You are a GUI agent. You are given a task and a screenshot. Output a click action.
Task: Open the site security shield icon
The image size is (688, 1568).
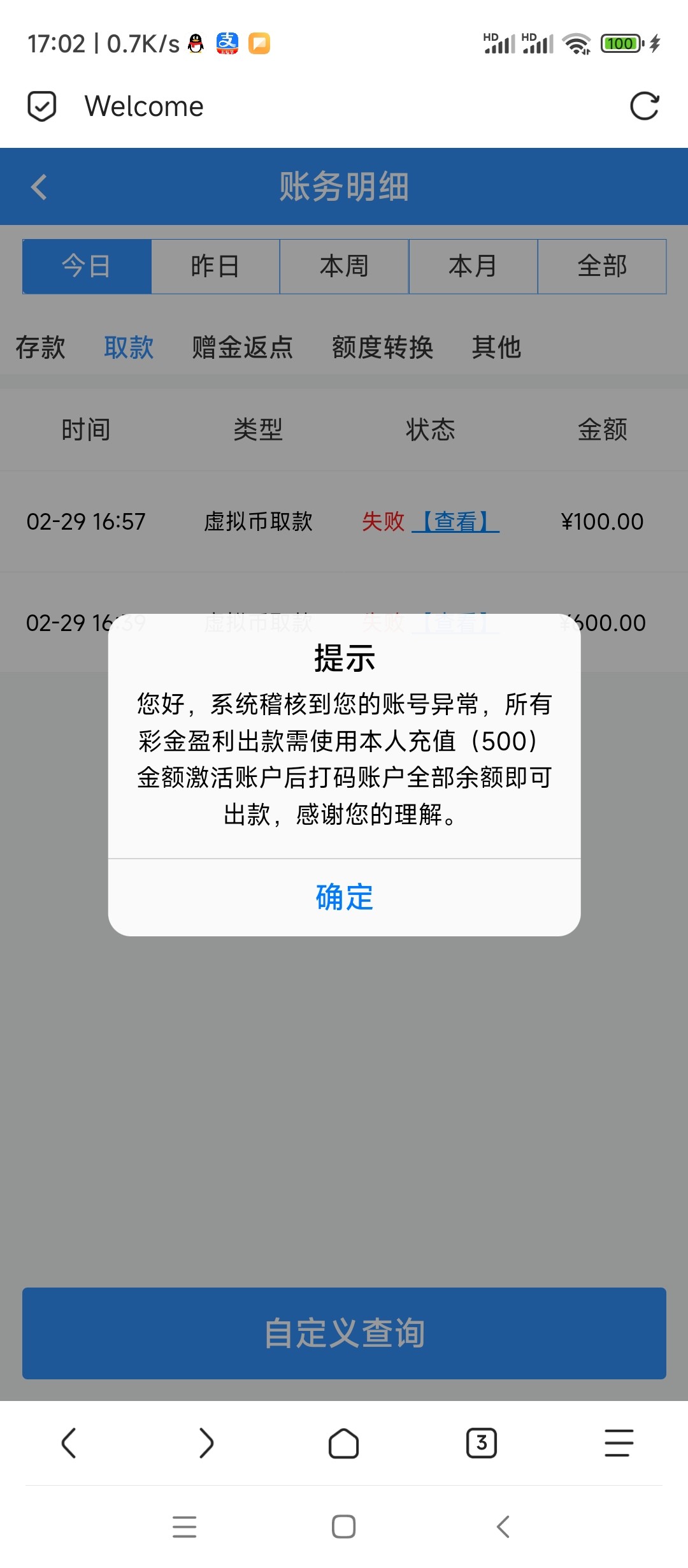tap(42, 106)
